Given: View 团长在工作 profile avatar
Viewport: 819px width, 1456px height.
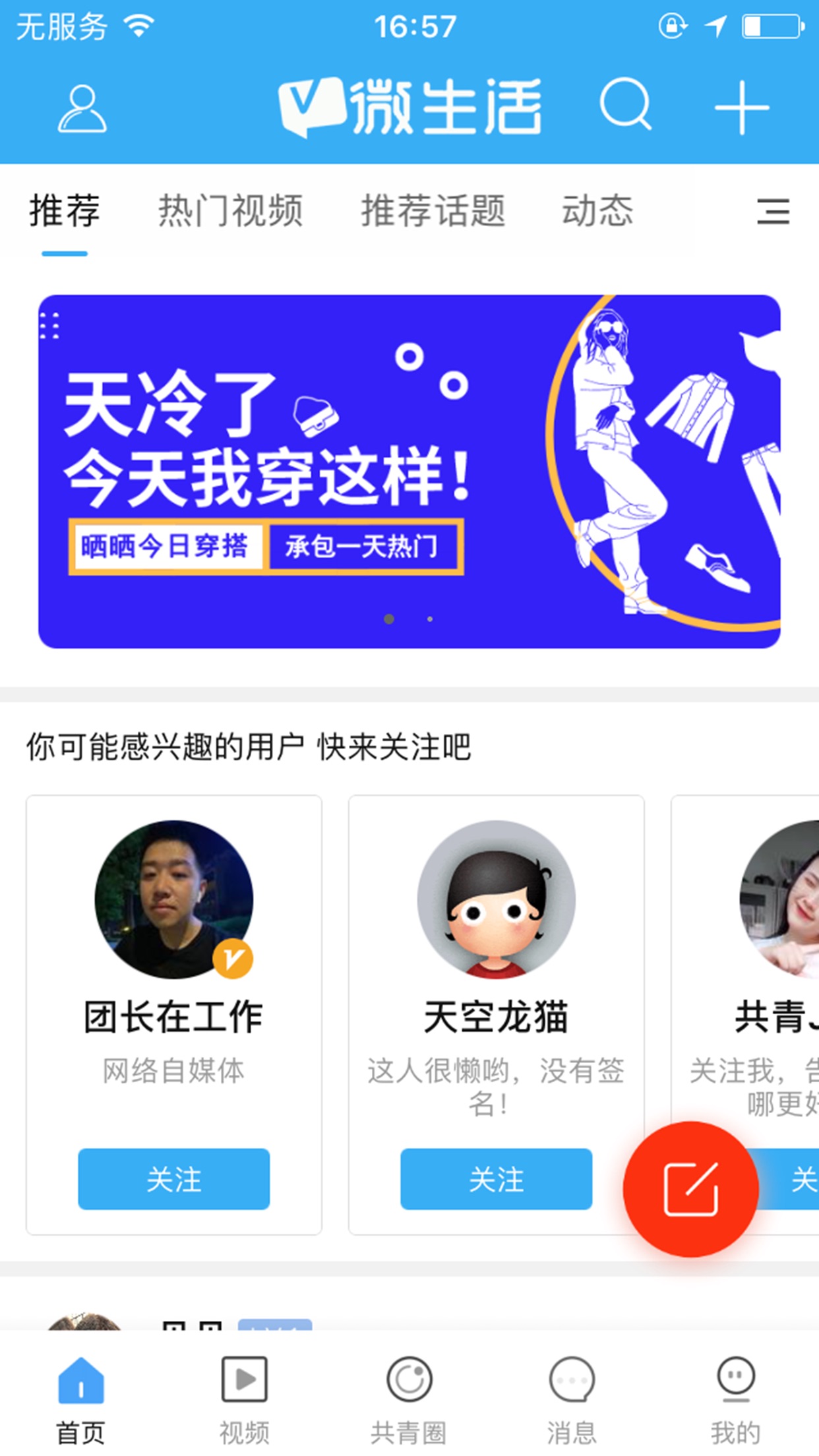Looking at the screenshot, I should pyautogui.click(x=173, y=899).
